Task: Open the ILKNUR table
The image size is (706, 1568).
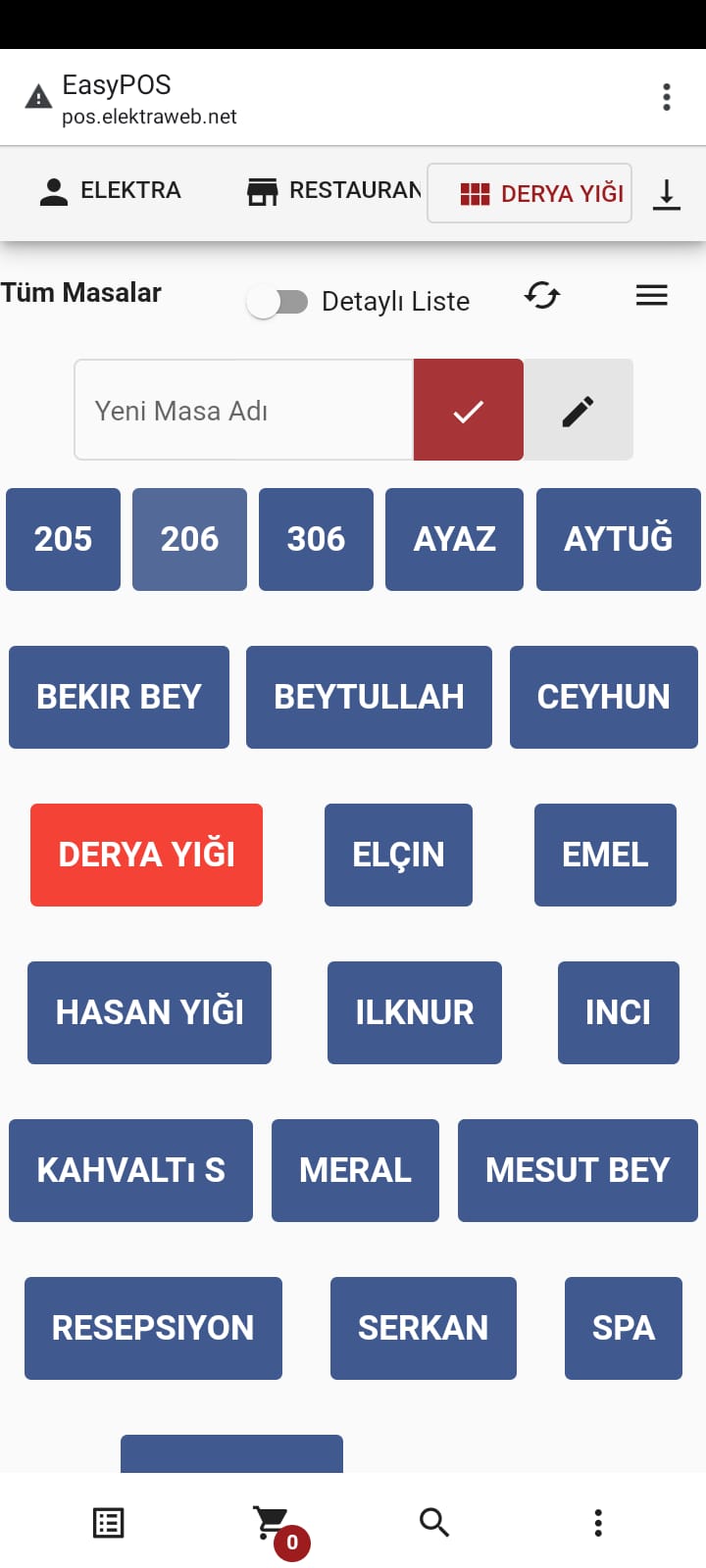Action: [x=414, y=1012]
